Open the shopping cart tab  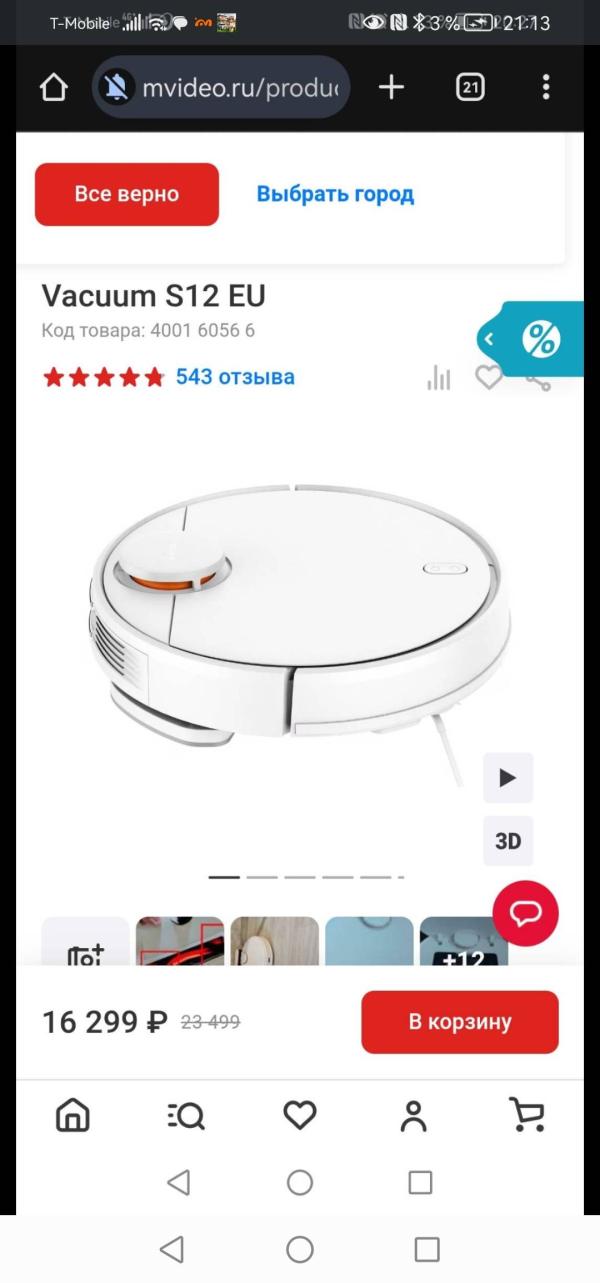527,1114
